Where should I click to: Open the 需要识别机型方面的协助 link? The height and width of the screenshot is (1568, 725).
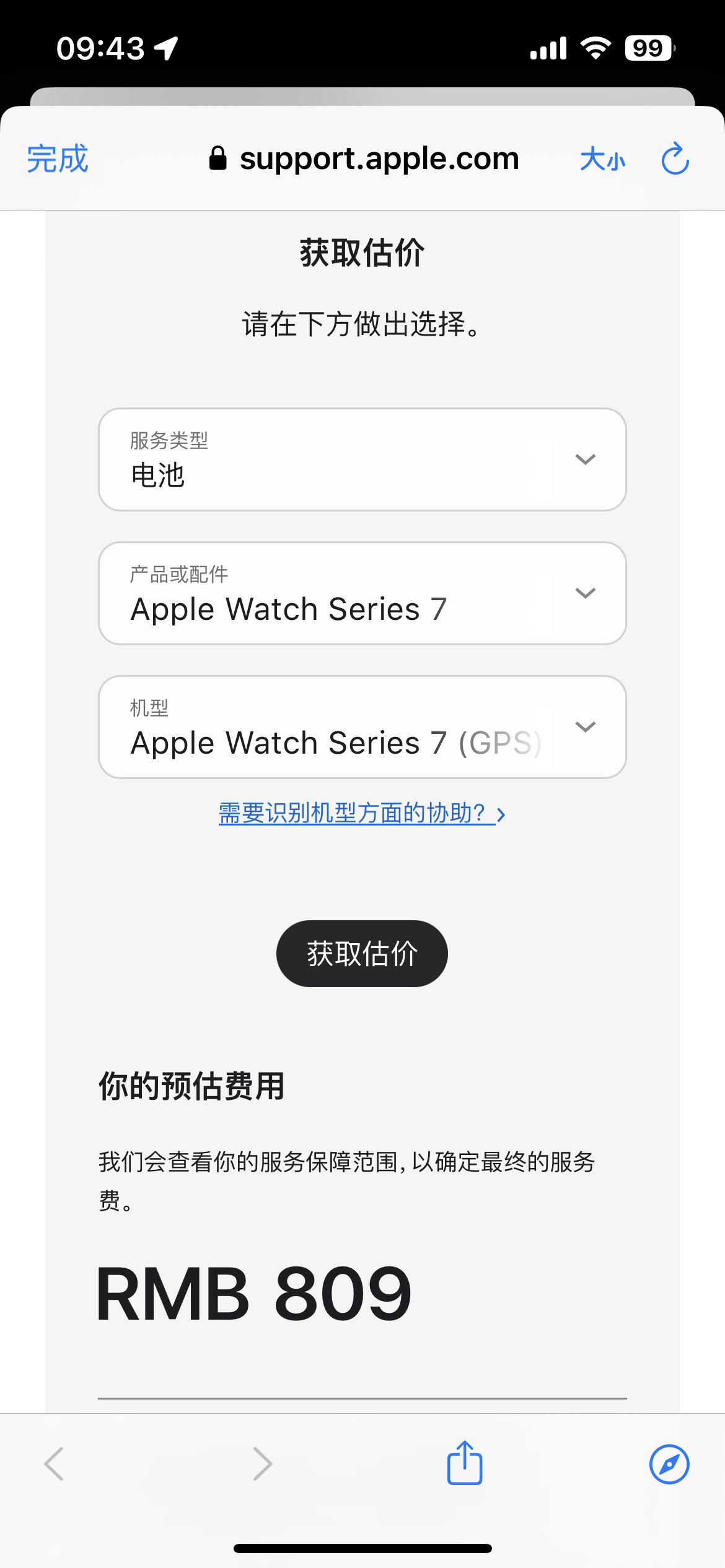click(362, 813)
